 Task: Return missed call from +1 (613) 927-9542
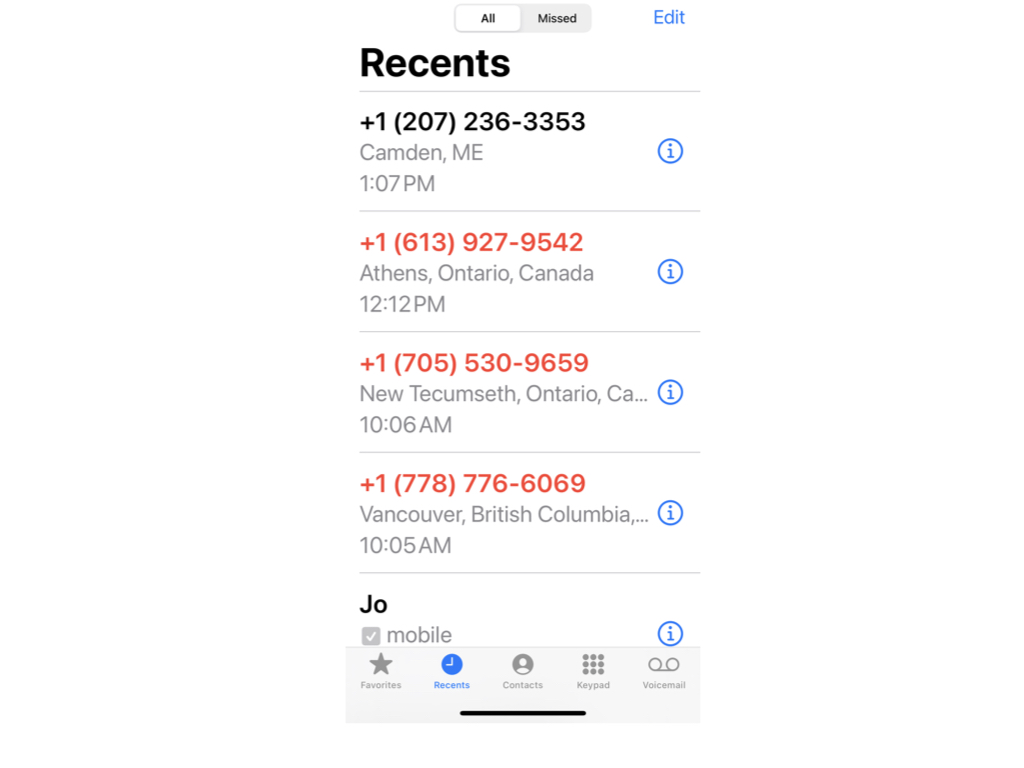click(471, 242)
